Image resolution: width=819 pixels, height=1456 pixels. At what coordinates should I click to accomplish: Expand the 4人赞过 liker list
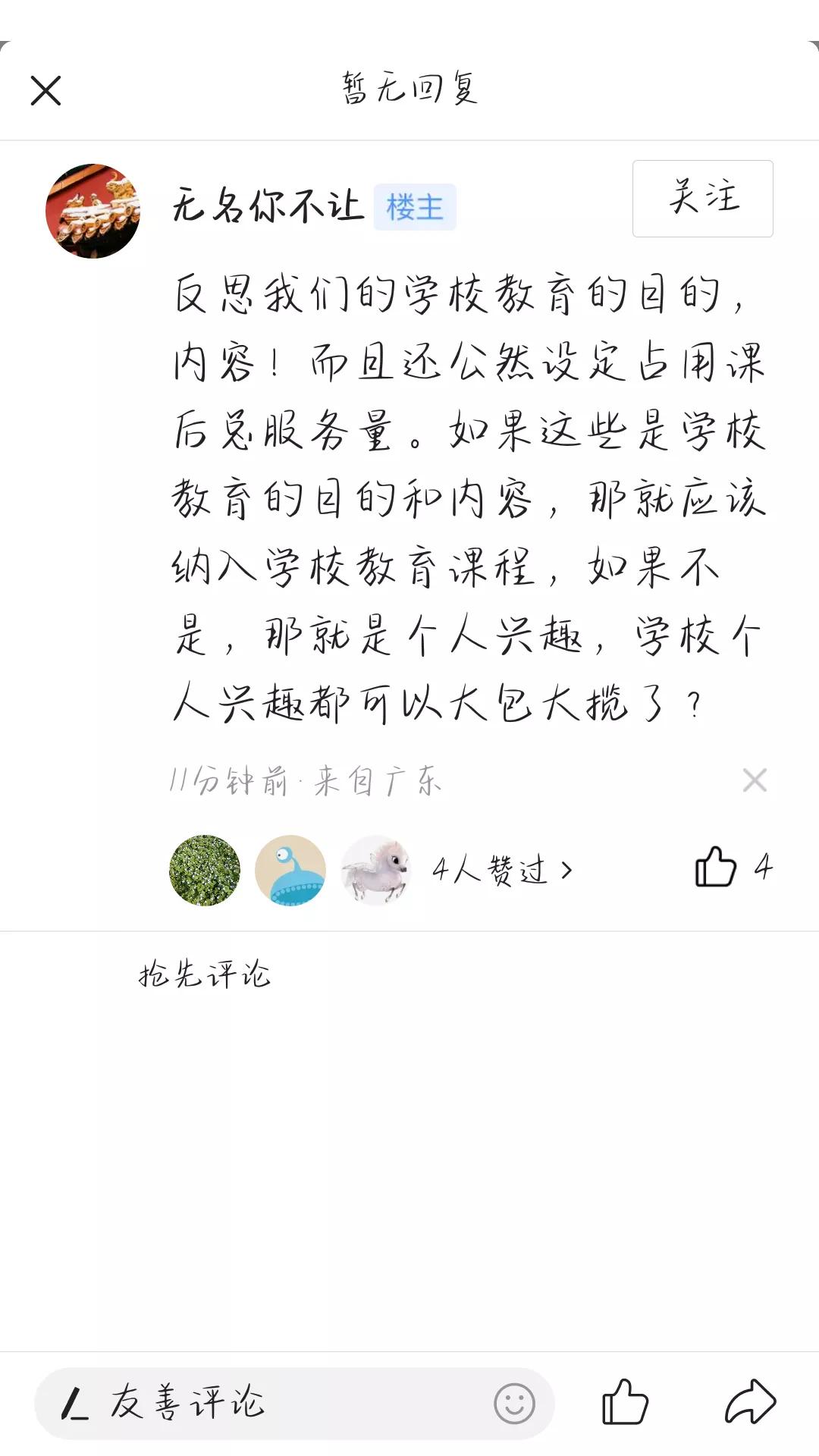pos(500,871)
